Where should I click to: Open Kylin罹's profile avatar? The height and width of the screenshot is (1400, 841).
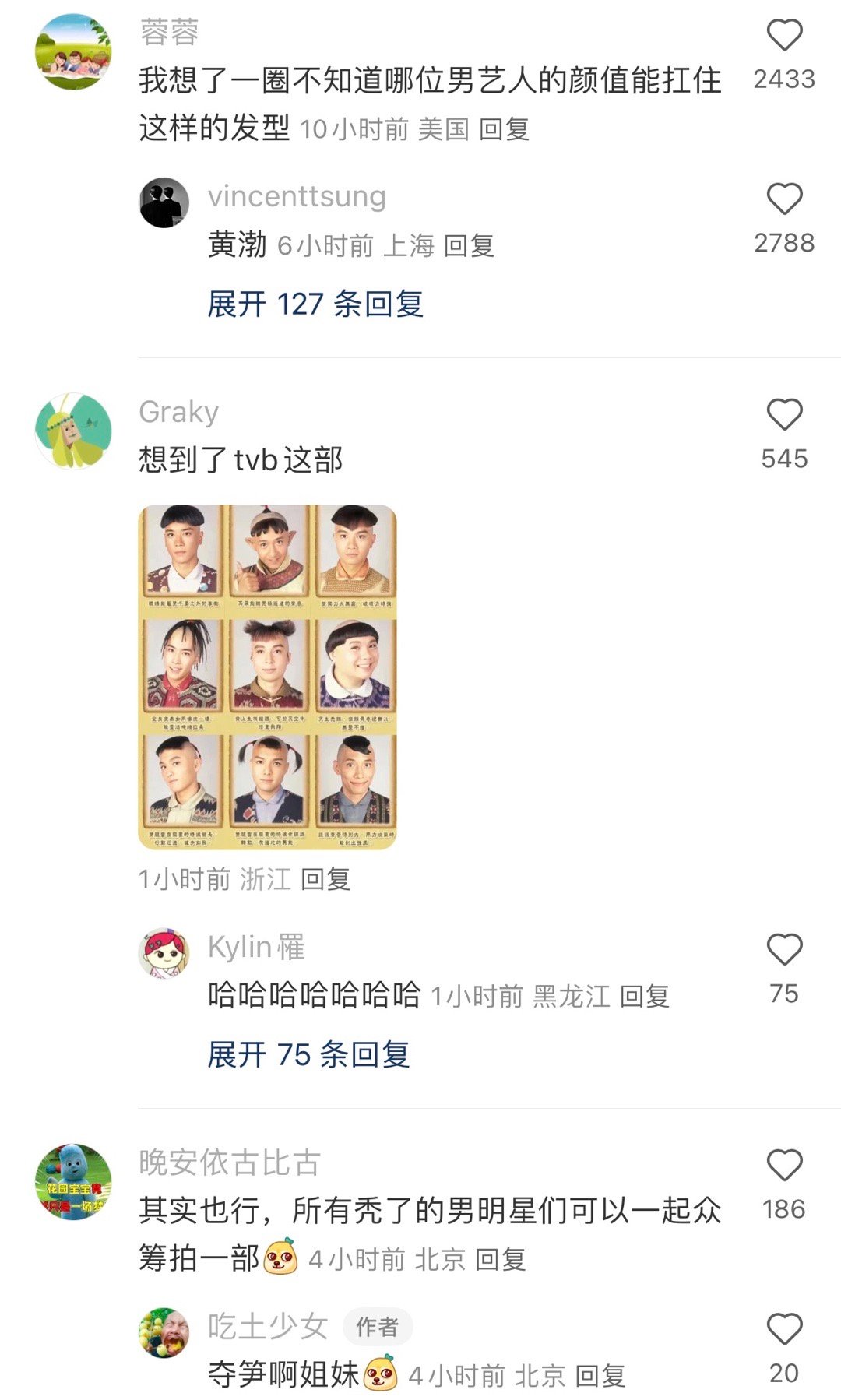pyautogui.click(x=164, y=952)
